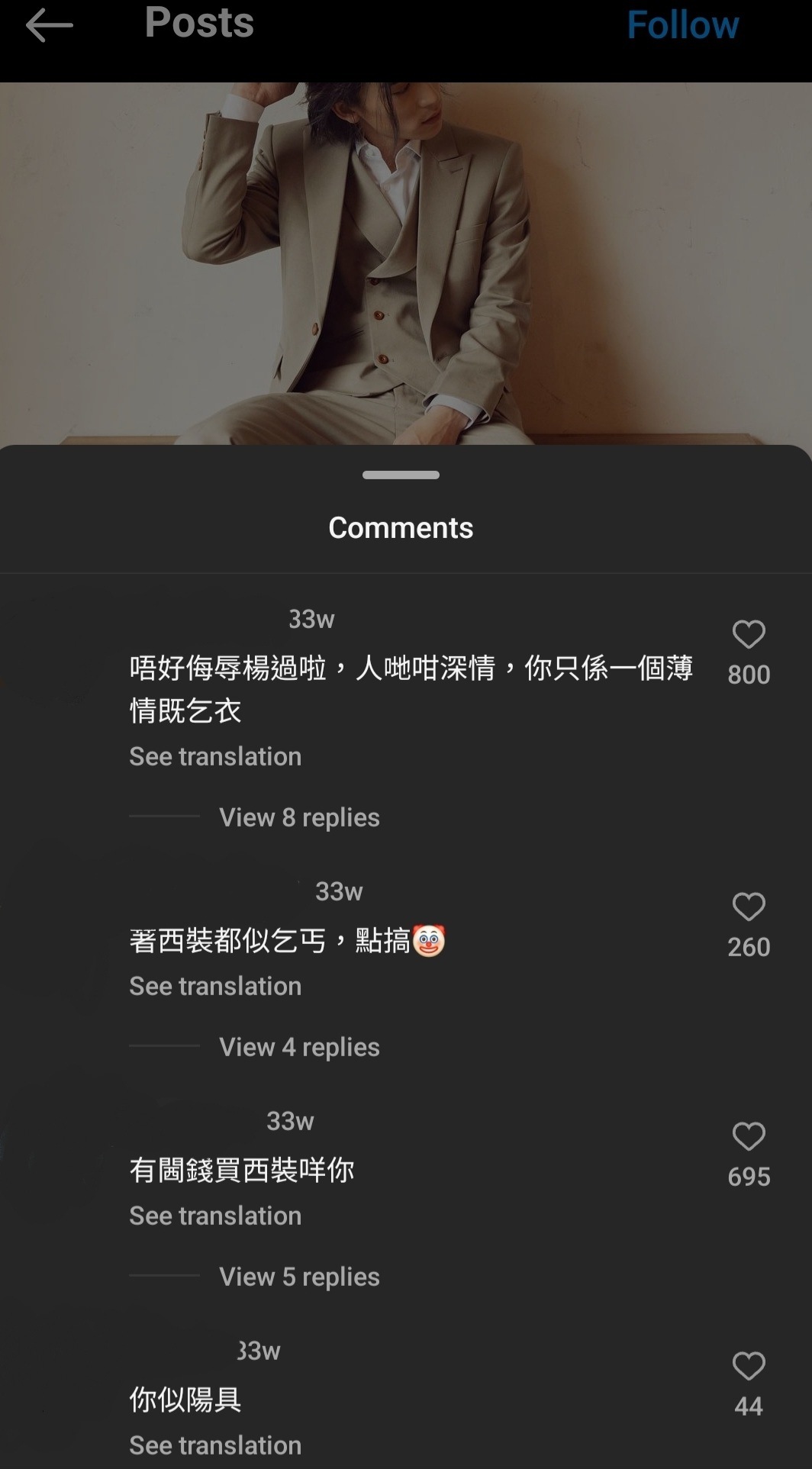
Task: Select the Comments panel heading
Action: [x=401, y=527]
